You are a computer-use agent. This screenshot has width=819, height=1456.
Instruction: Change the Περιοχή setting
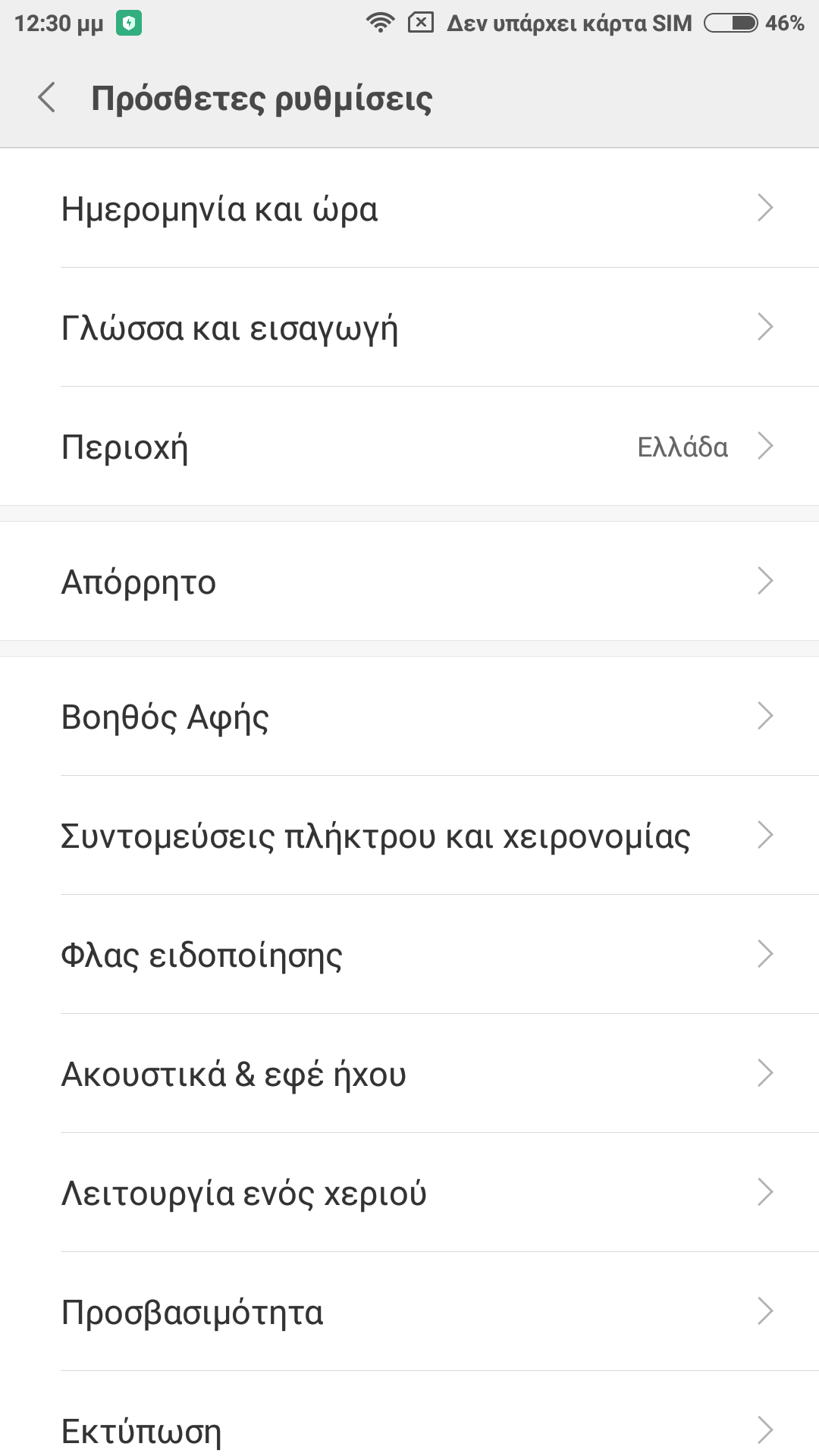tap(409, 447)
